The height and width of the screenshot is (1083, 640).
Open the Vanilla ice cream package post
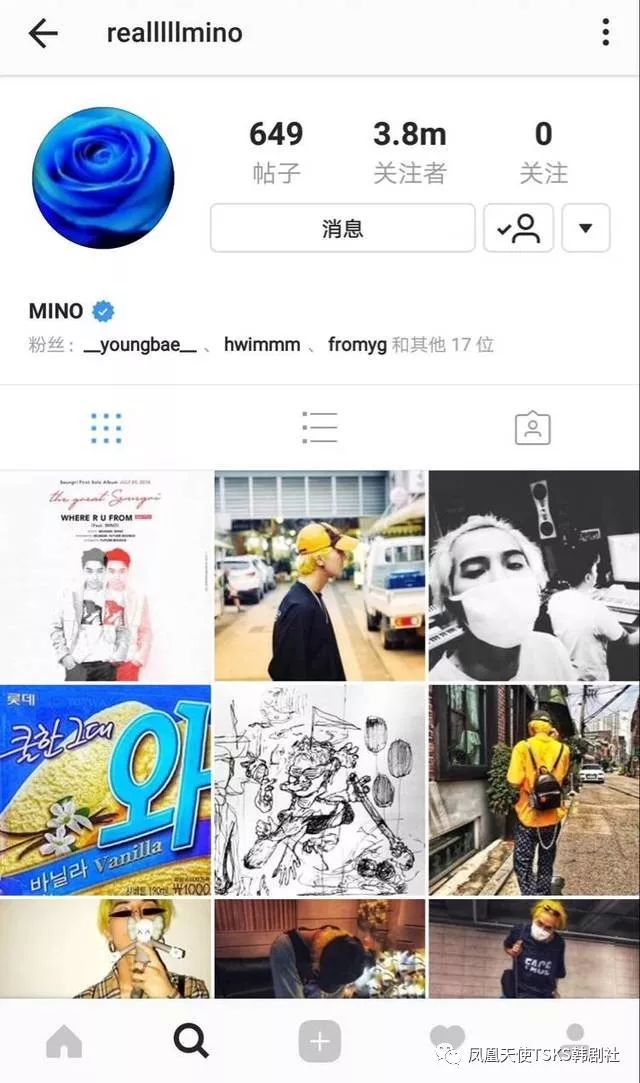click(105, 790)
